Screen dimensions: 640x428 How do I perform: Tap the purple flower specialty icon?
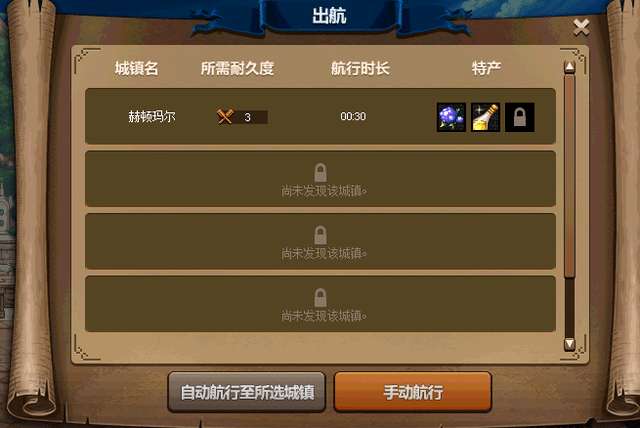pos(451,117)
